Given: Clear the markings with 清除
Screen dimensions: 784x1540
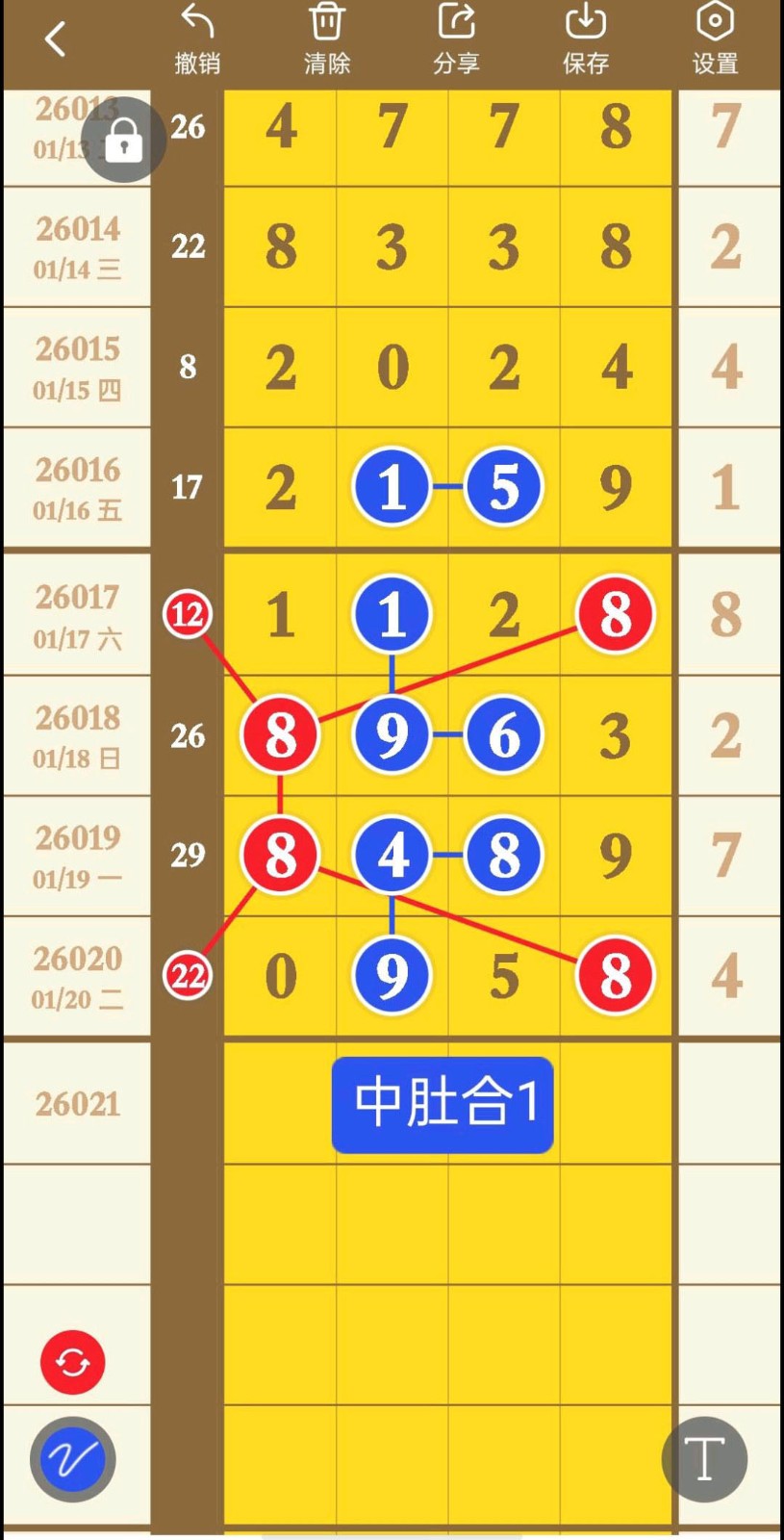Looking at the screenshot, I should pyautogui.click(x=327, y=40).
